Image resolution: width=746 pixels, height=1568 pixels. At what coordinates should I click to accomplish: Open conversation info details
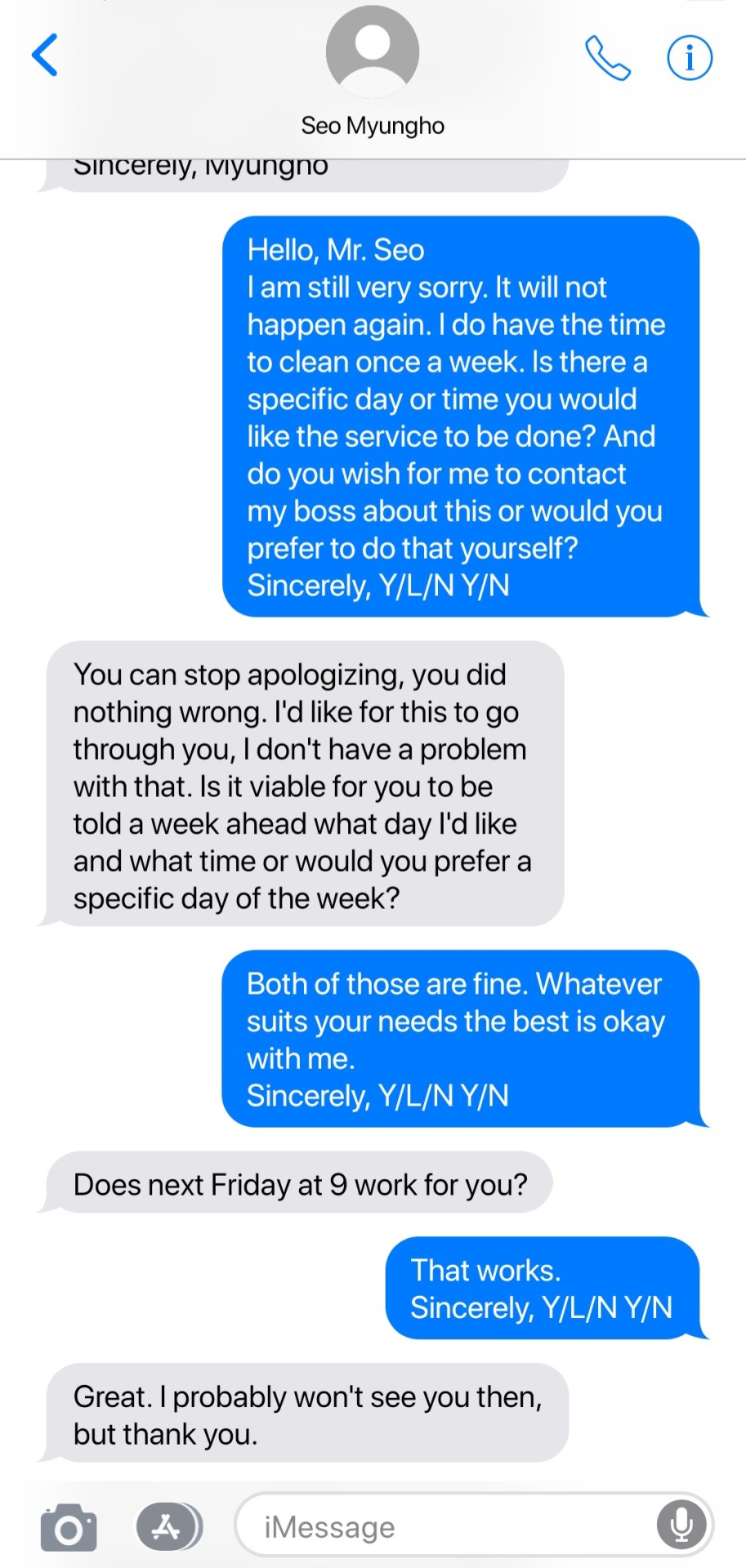tap(690, 58)
